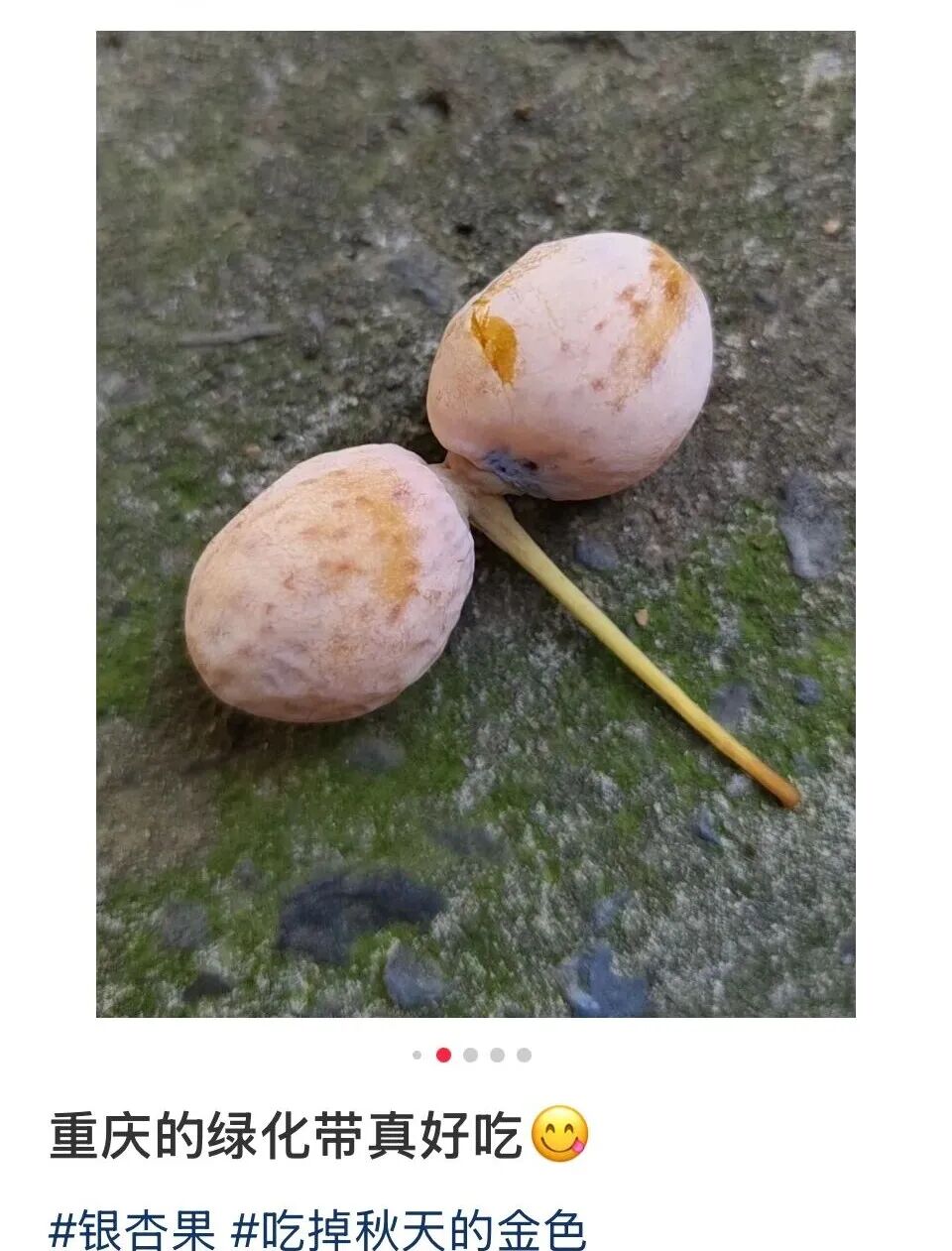Open the #银杏果 hashtag
952x1251 pixels.
132,1230
